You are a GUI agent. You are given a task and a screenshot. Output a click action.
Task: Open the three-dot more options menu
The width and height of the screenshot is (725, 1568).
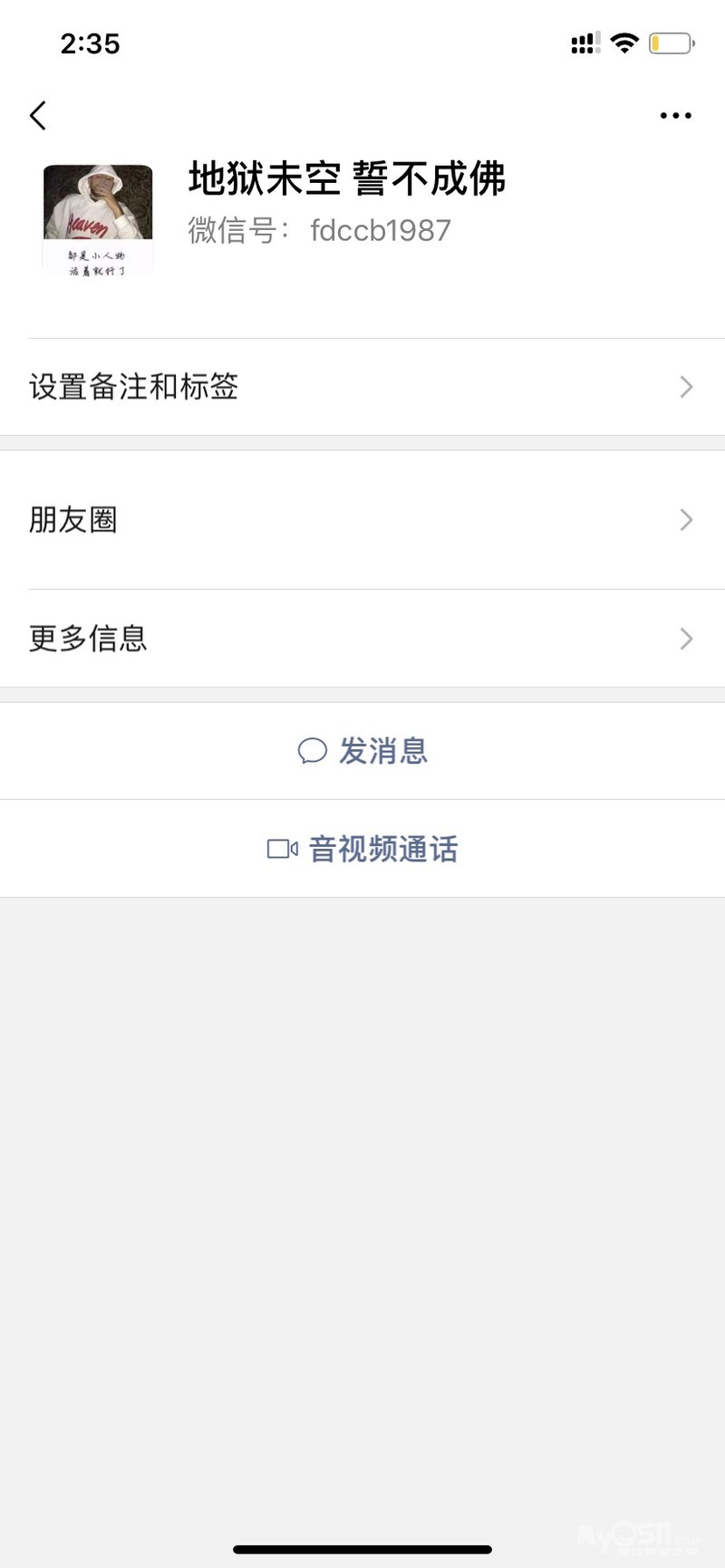coord(676,116)
